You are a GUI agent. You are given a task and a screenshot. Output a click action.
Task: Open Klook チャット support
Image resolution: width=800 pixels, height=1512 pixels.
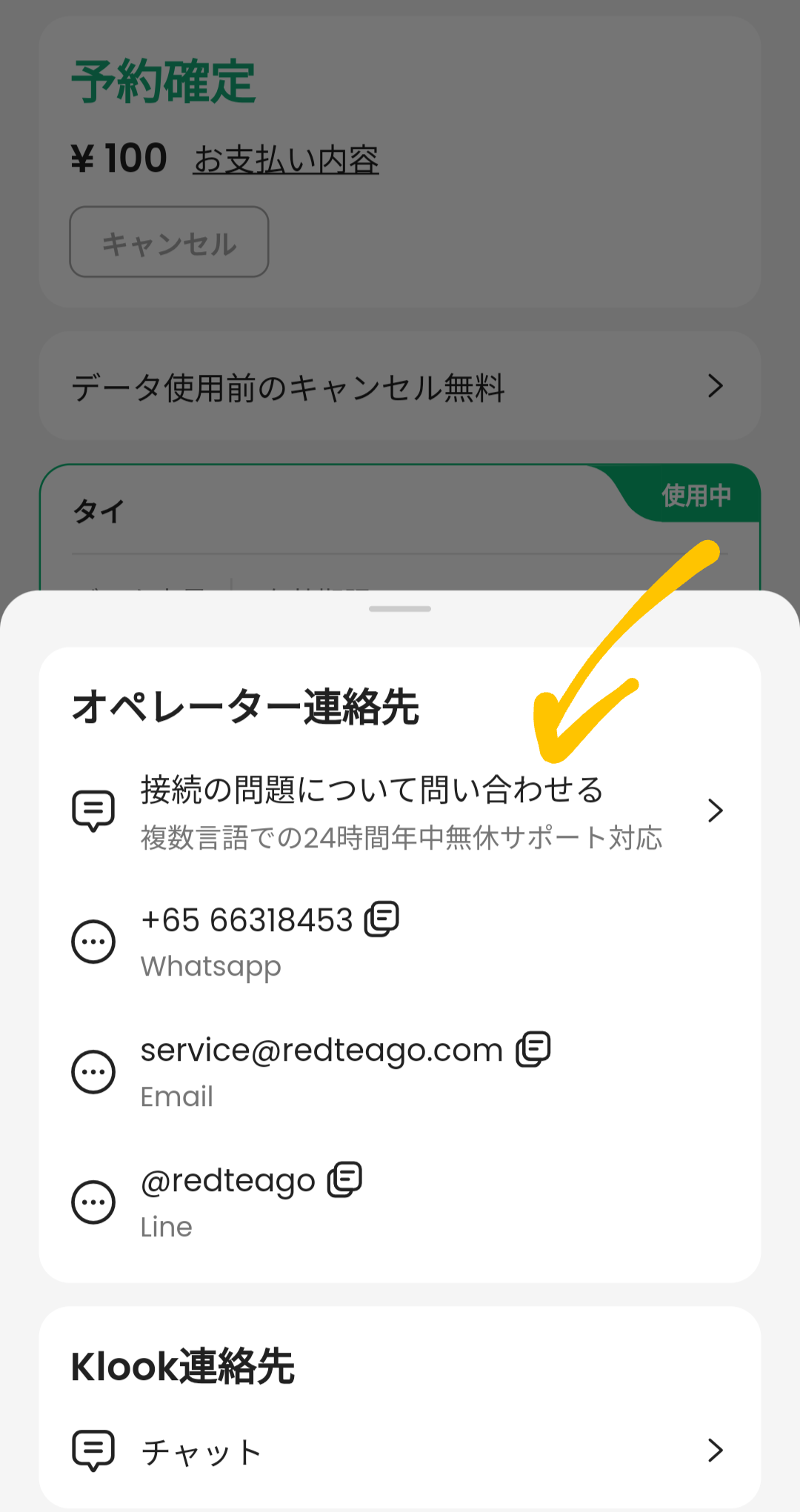[x=400, y=1451]
